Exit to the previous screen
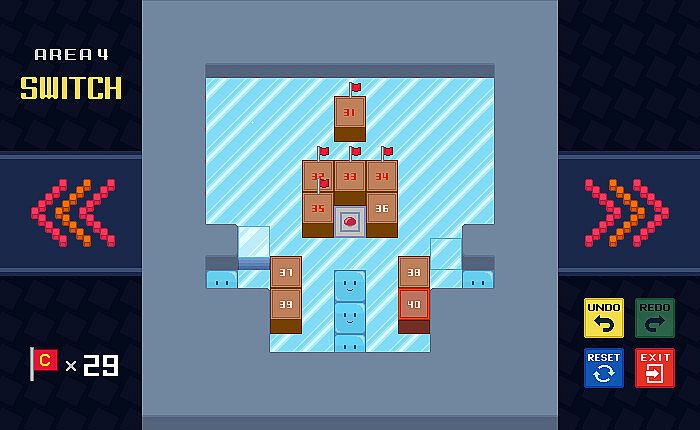 click(655, 367)
